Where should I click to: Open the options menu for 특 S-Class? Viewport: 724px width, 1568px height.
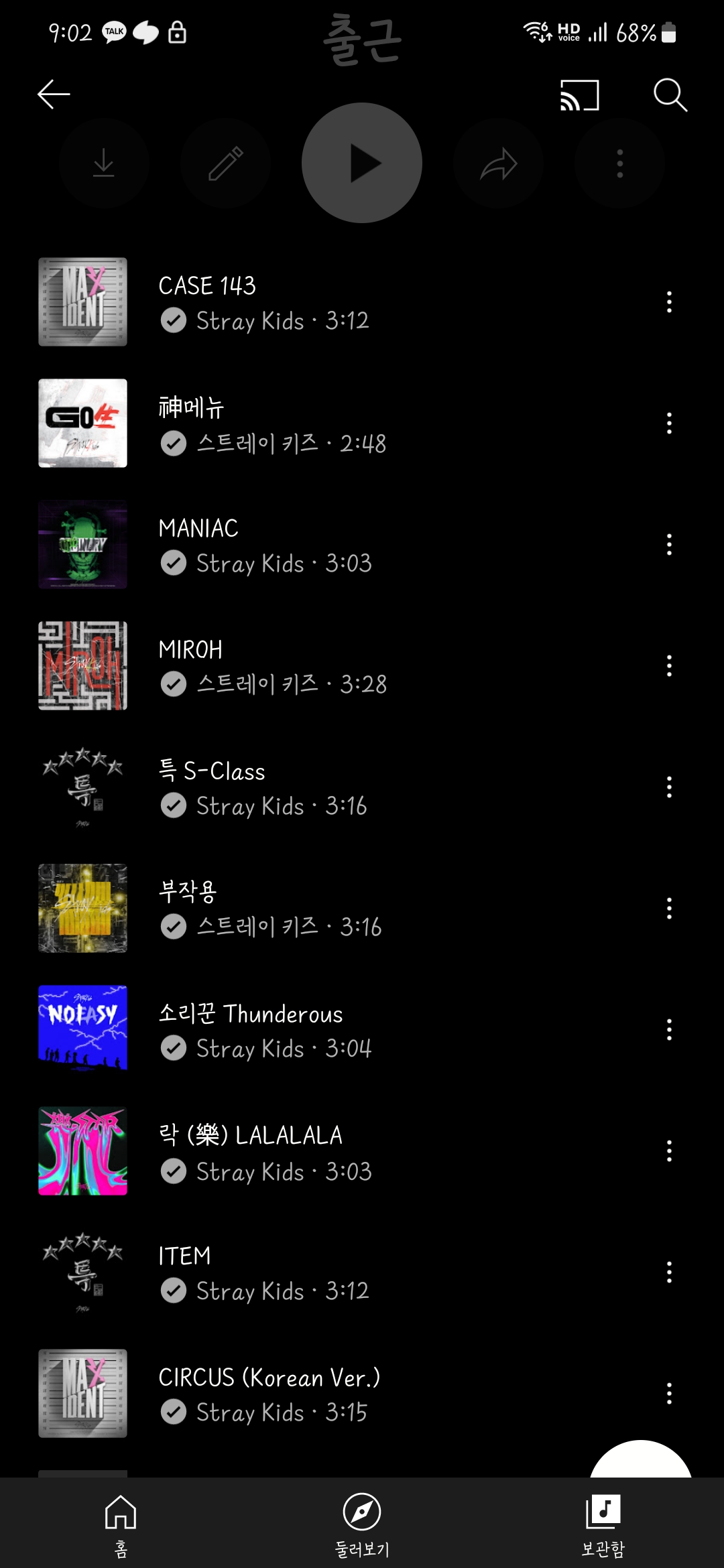coord(668,789)
